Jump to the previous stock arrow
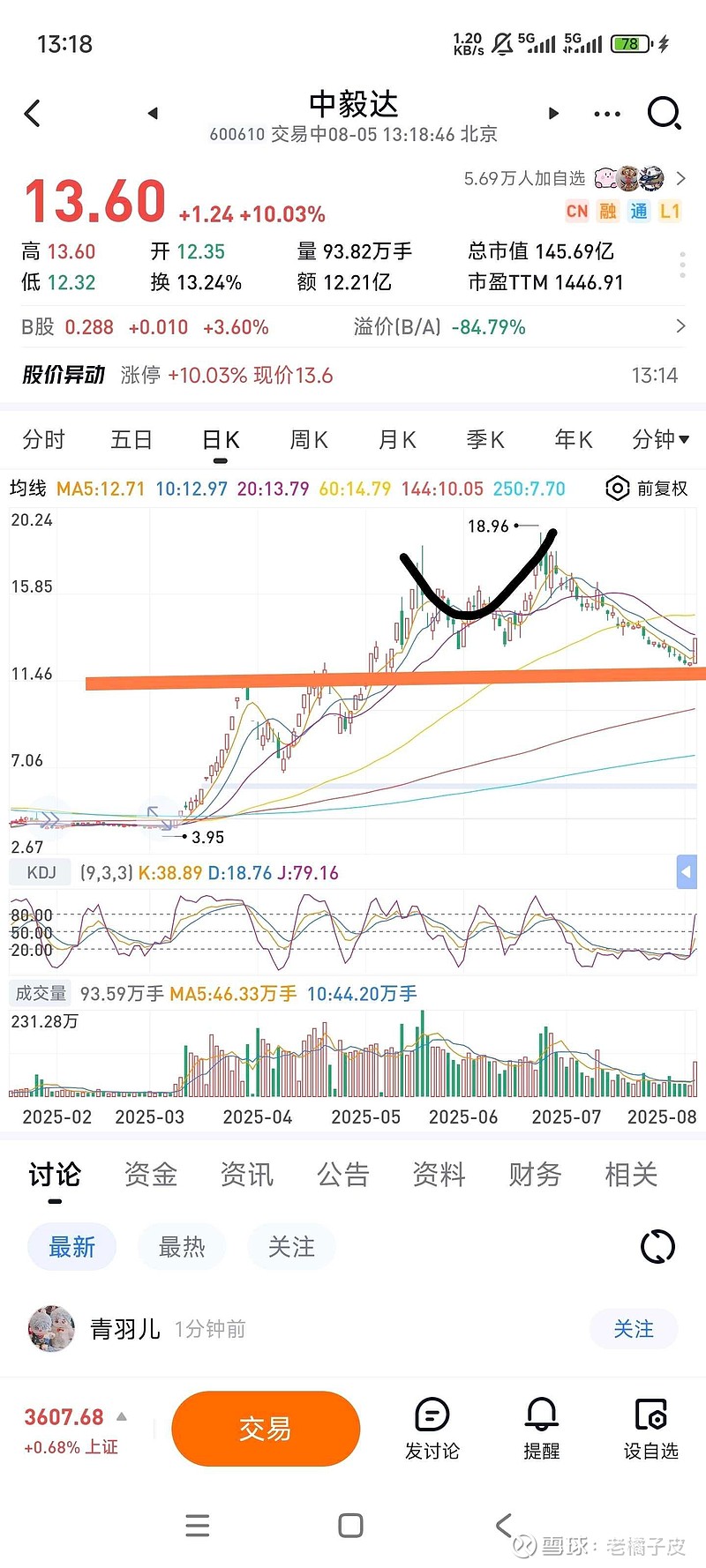This screenshot has width=706, height=1568. click(153, 113)
